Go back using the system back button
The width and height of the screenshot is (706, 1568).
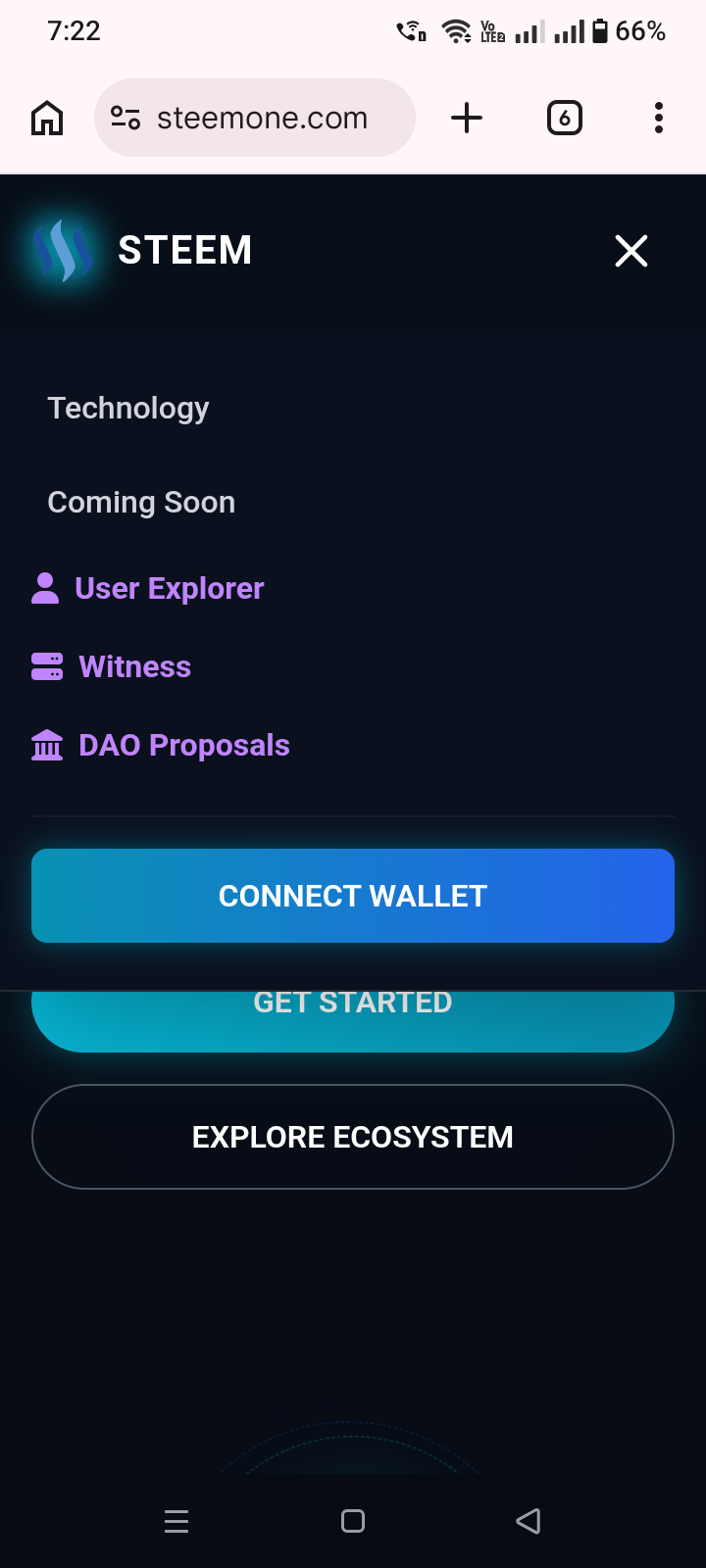point(529,1521)
